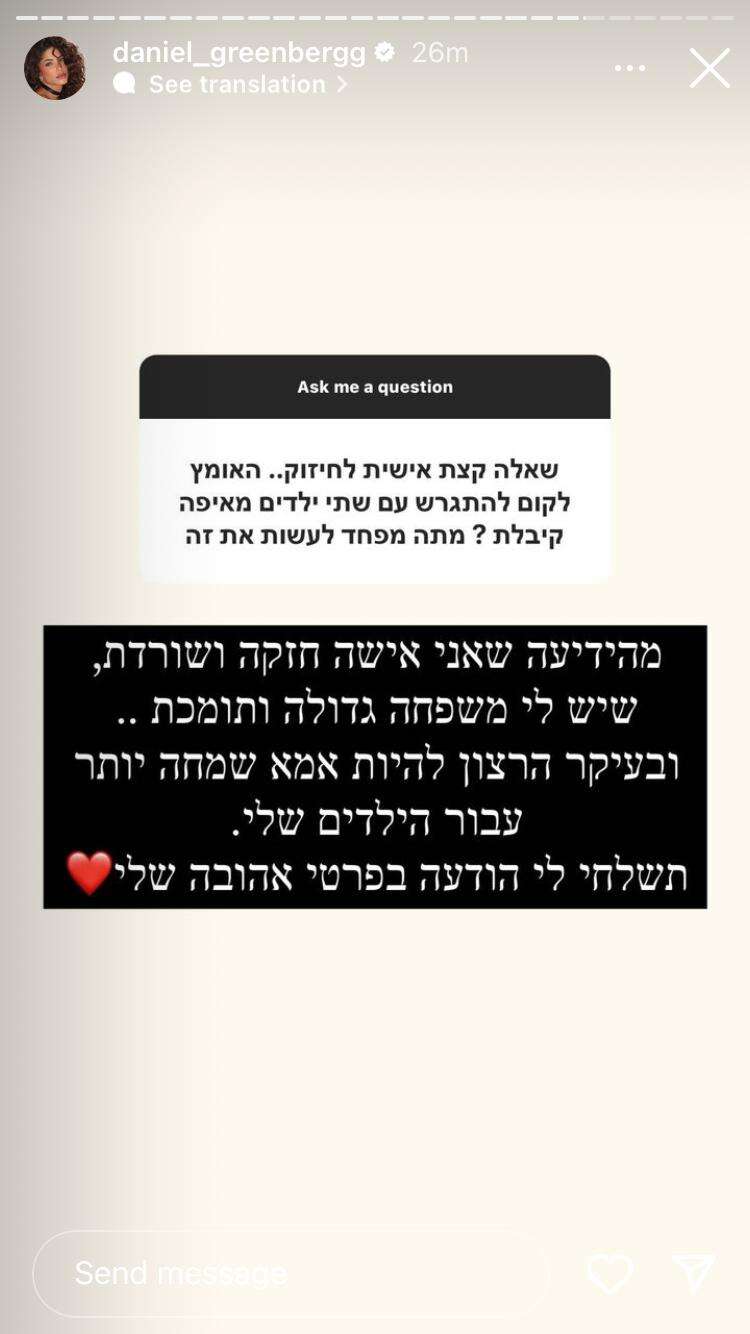The image size is (750, 1334).
Task: Type a reply in Send message field
Action: tap(290, 1273)
